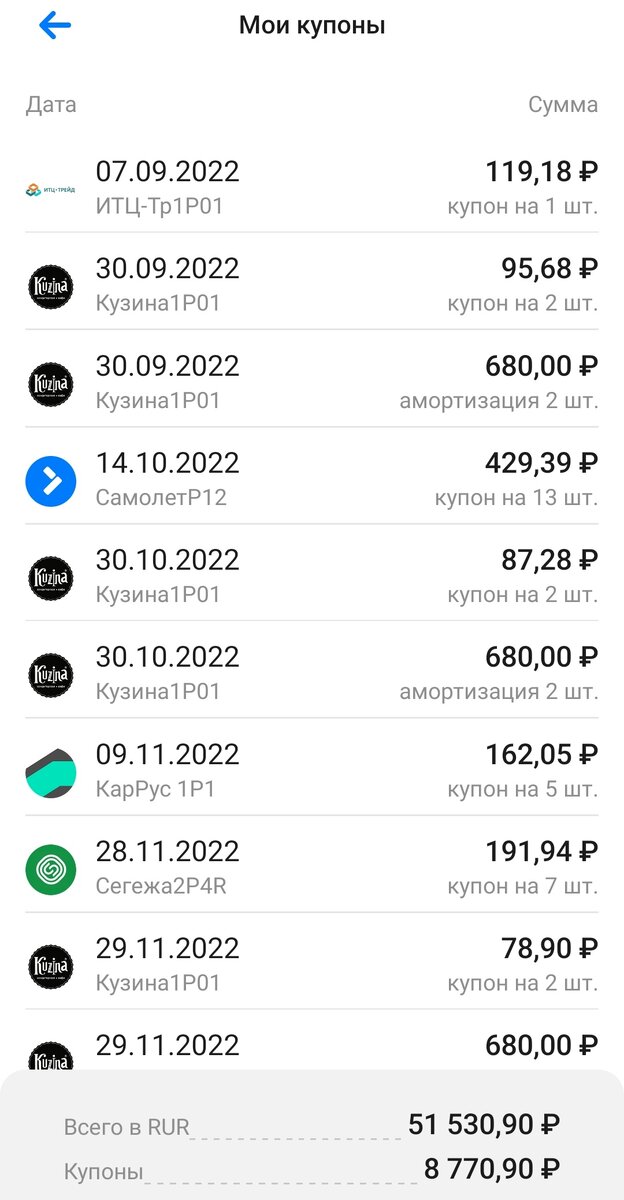Screen dimensions: 624x1200
Task: View the Кузина1Р01 87,28 ₽ coupon entry
Action: coord(312,576)
